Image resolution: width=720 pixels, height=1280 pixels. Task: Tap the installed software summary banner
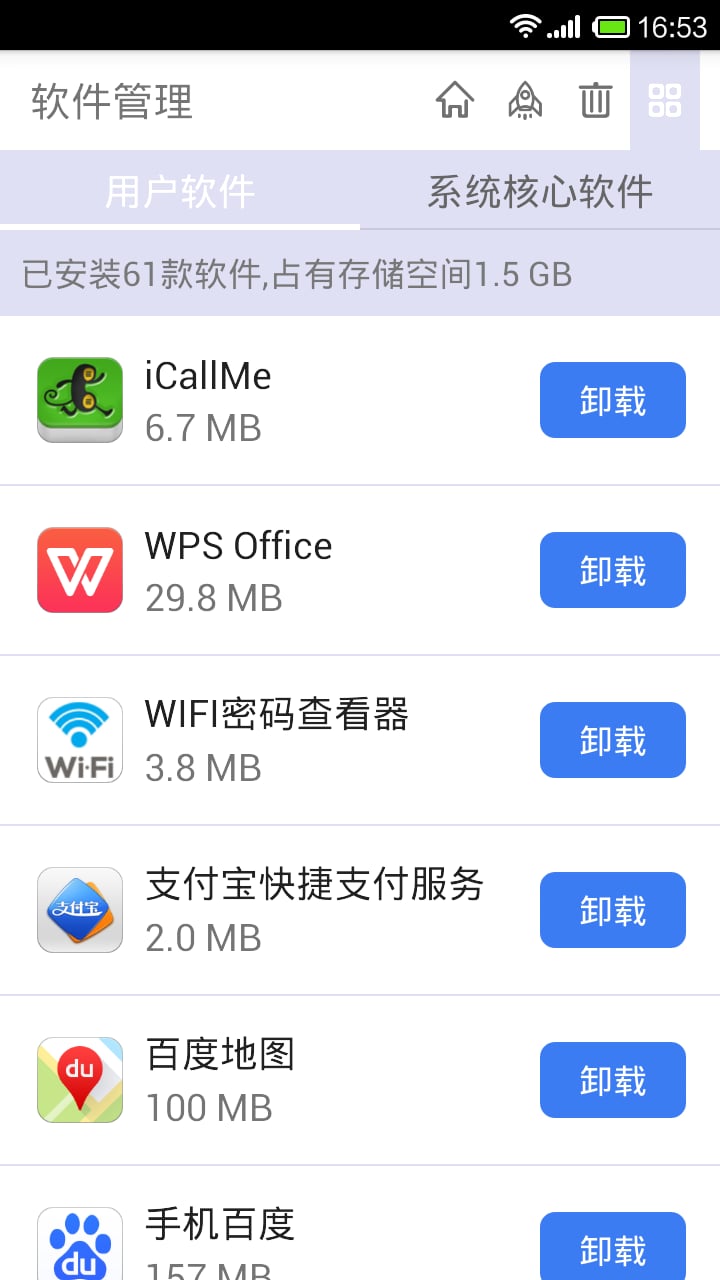[360, 272]
